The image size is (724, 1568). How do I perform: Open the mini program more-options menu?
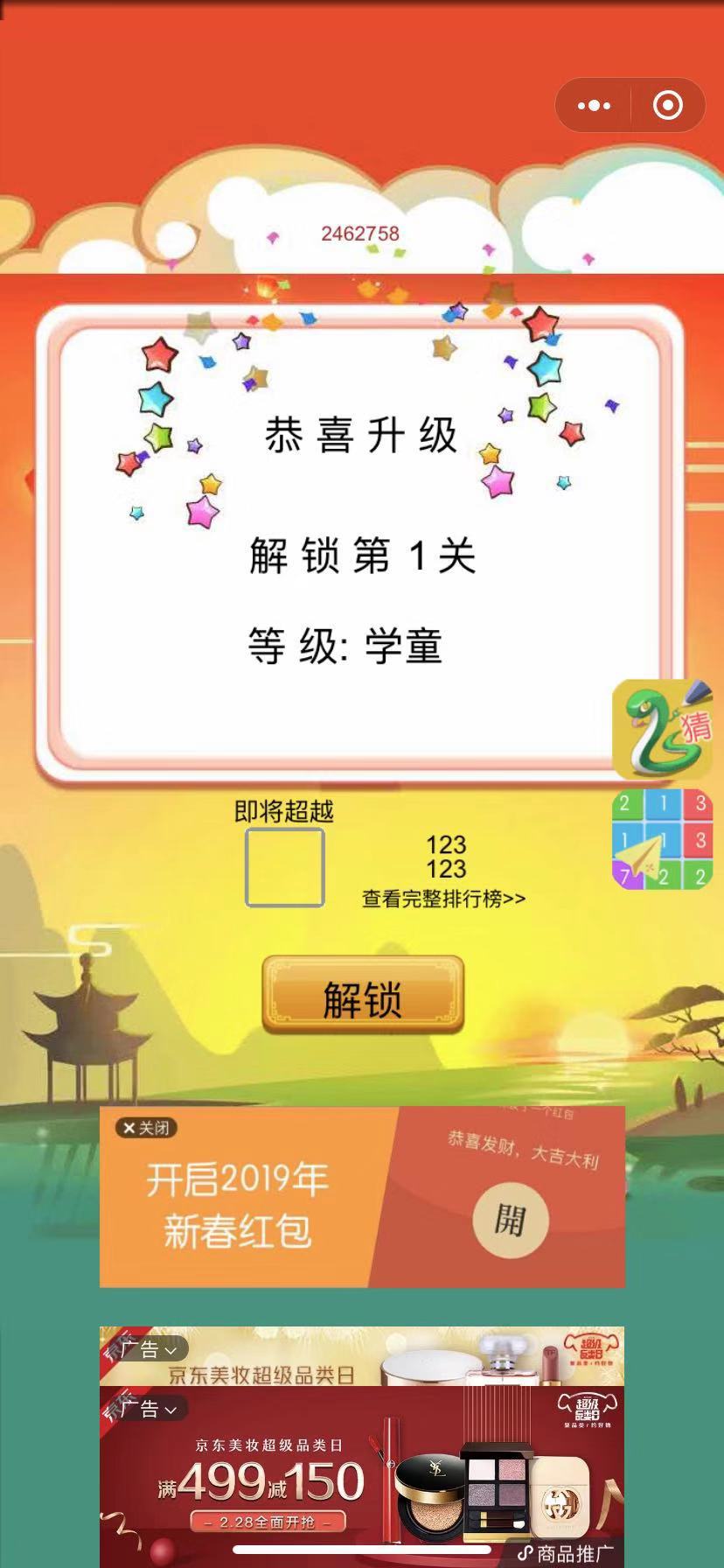click(x=595, y=106)
